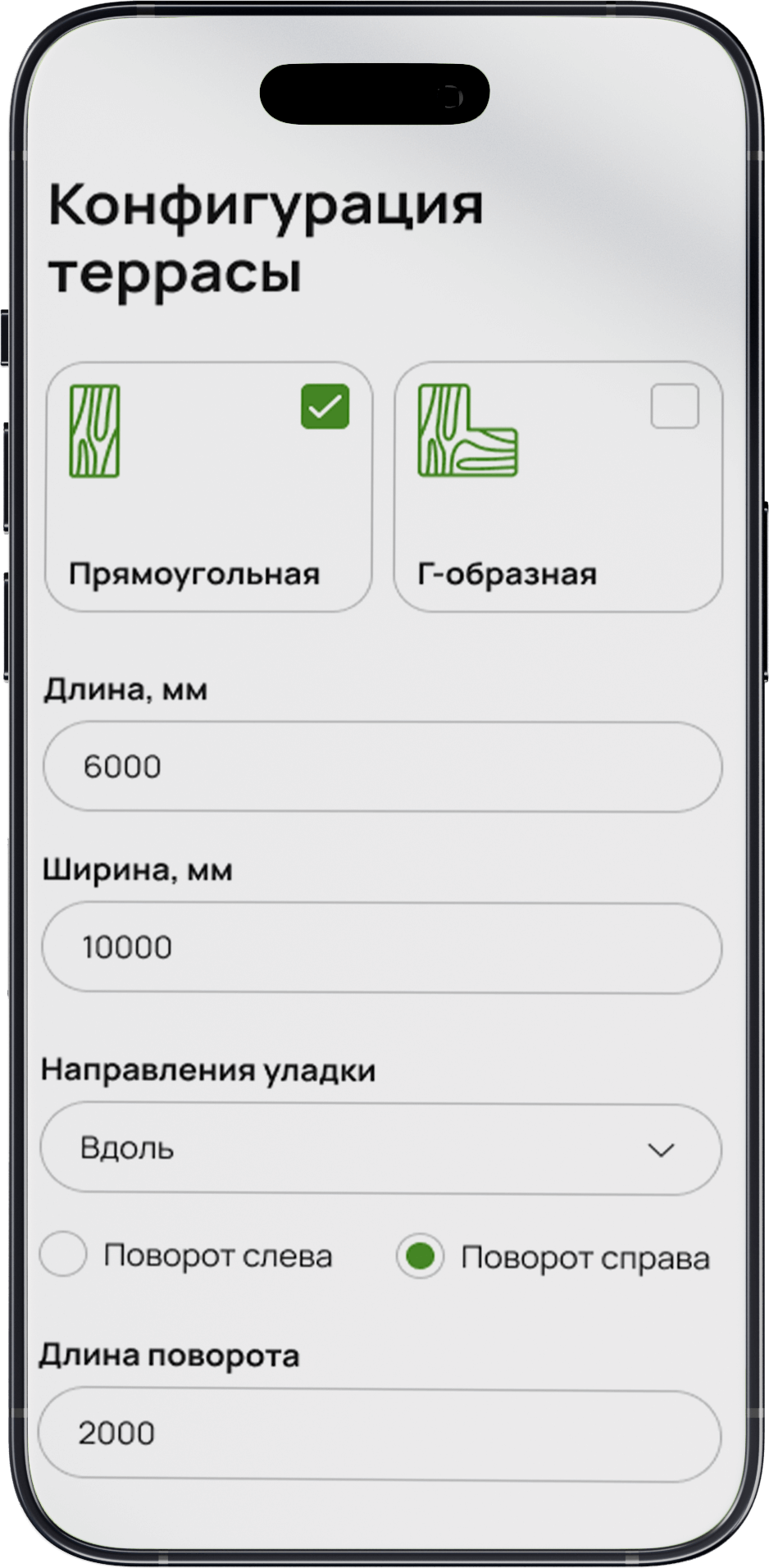Focus the Длина поворота field
The image size is (769, 1568).
[380, 1434]
